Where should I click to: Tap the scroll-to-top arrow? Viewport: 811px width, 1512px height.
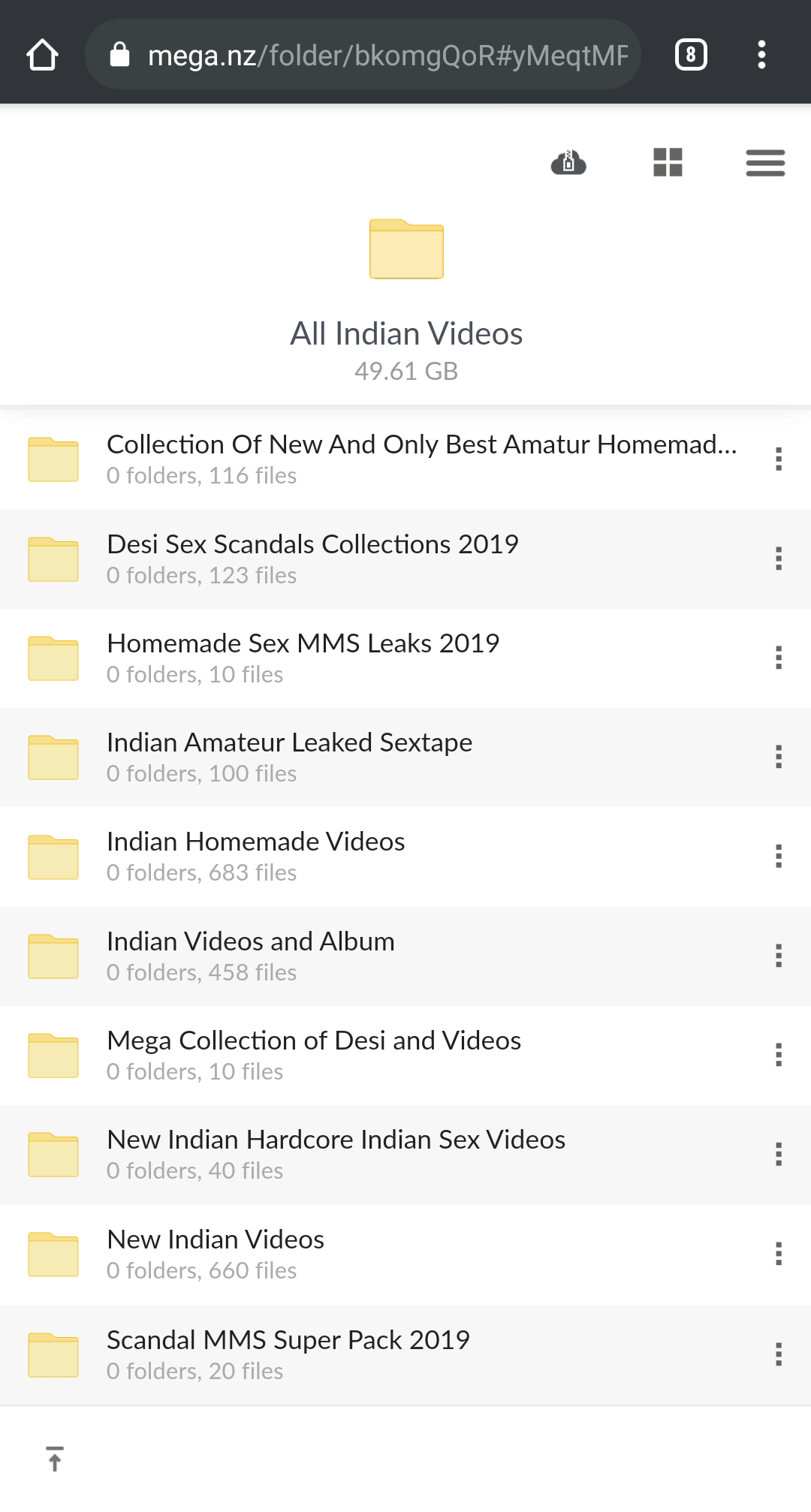[55, 1459]
